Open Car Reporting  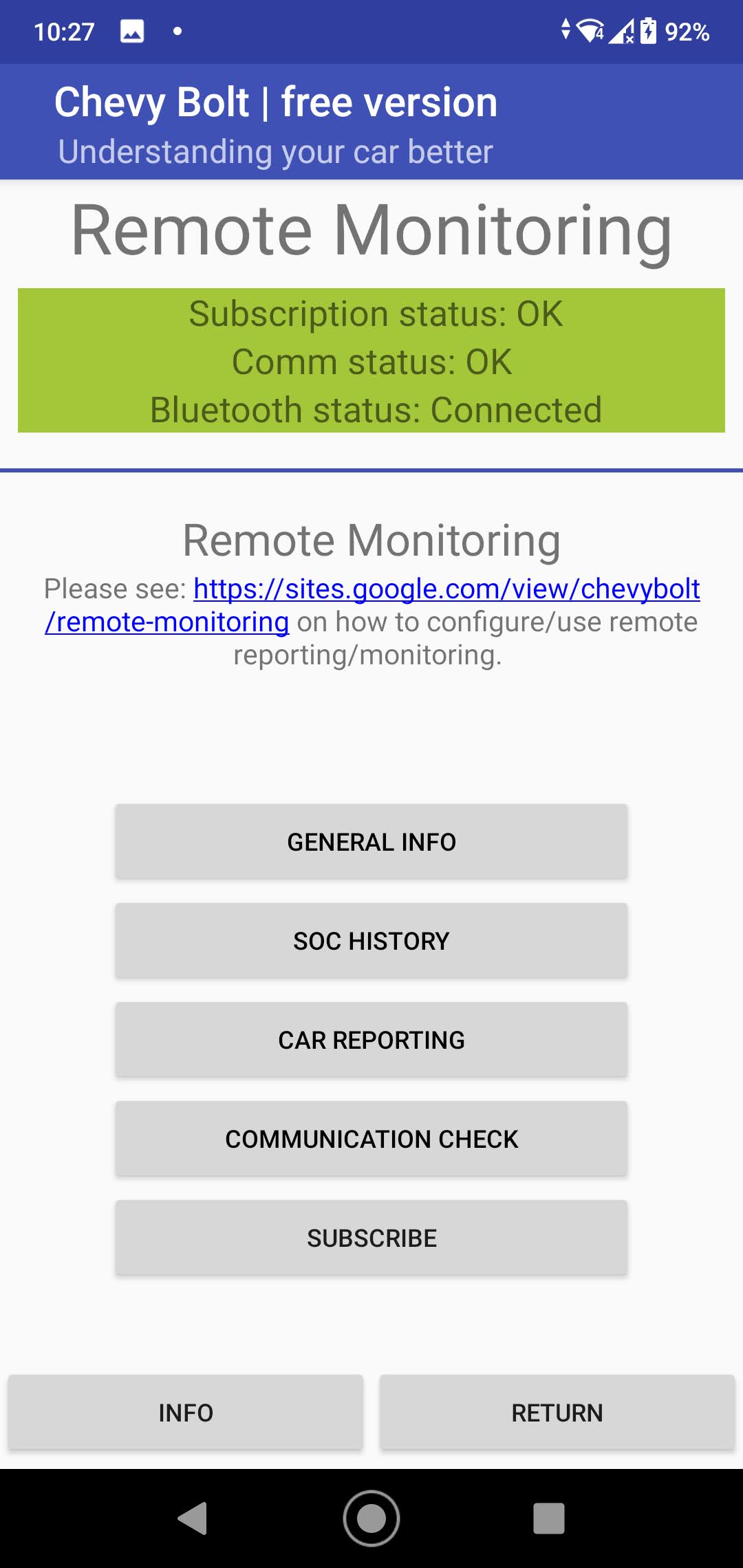pos(371,1039)
